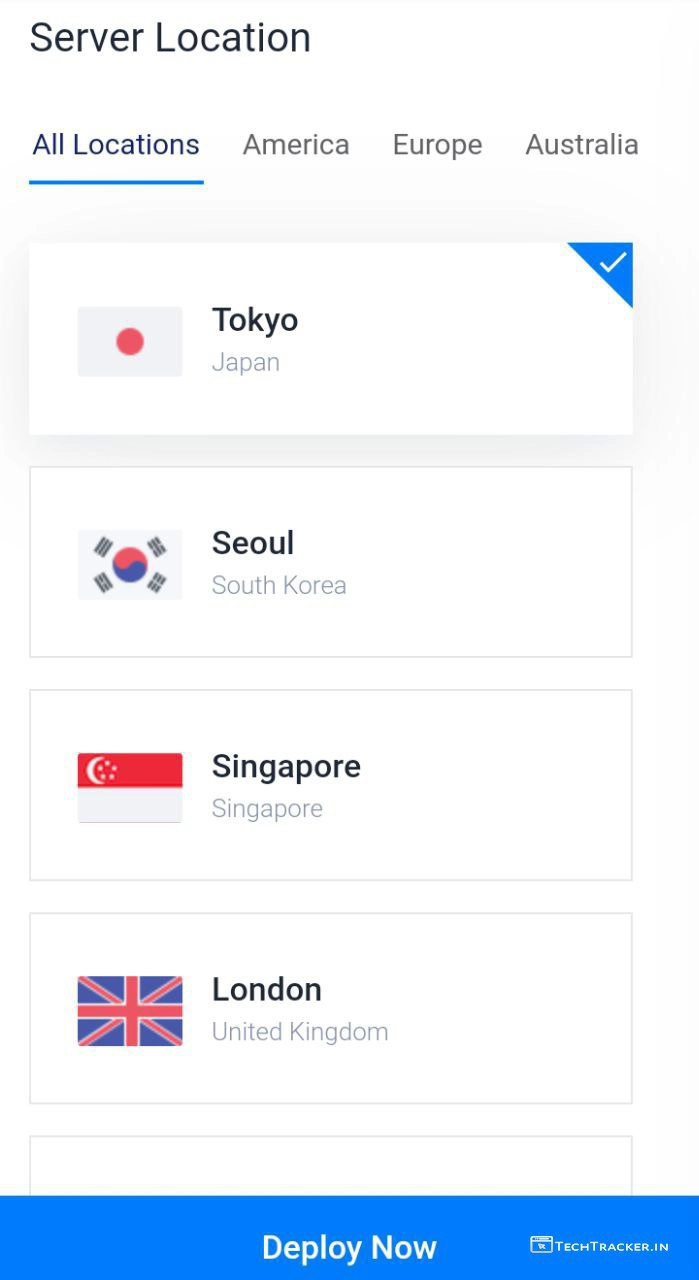The image size is (699, 1280).
Task: Switch to the All Locations tab
Action: tap(116, 145)
